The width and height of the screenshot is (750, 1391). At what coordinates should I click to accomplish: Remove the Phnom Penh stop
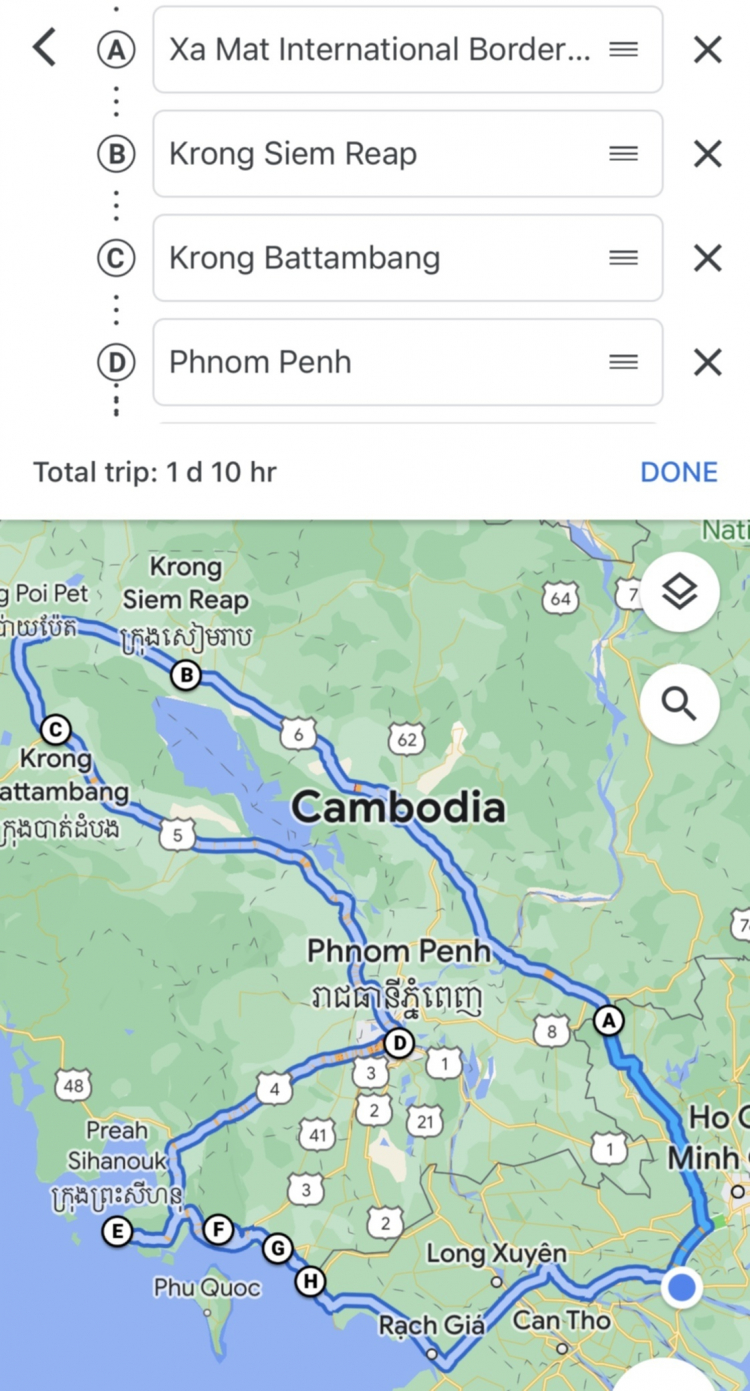click(x=707, y=362)
